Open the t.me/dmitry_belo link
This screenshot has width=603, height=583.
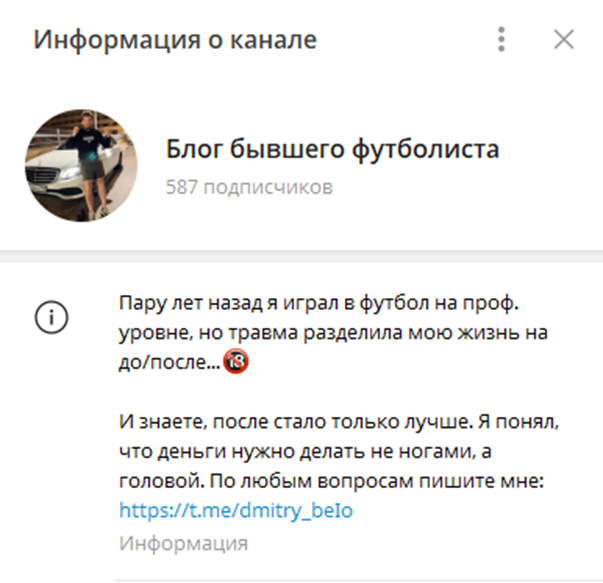(x=236, y=510)
